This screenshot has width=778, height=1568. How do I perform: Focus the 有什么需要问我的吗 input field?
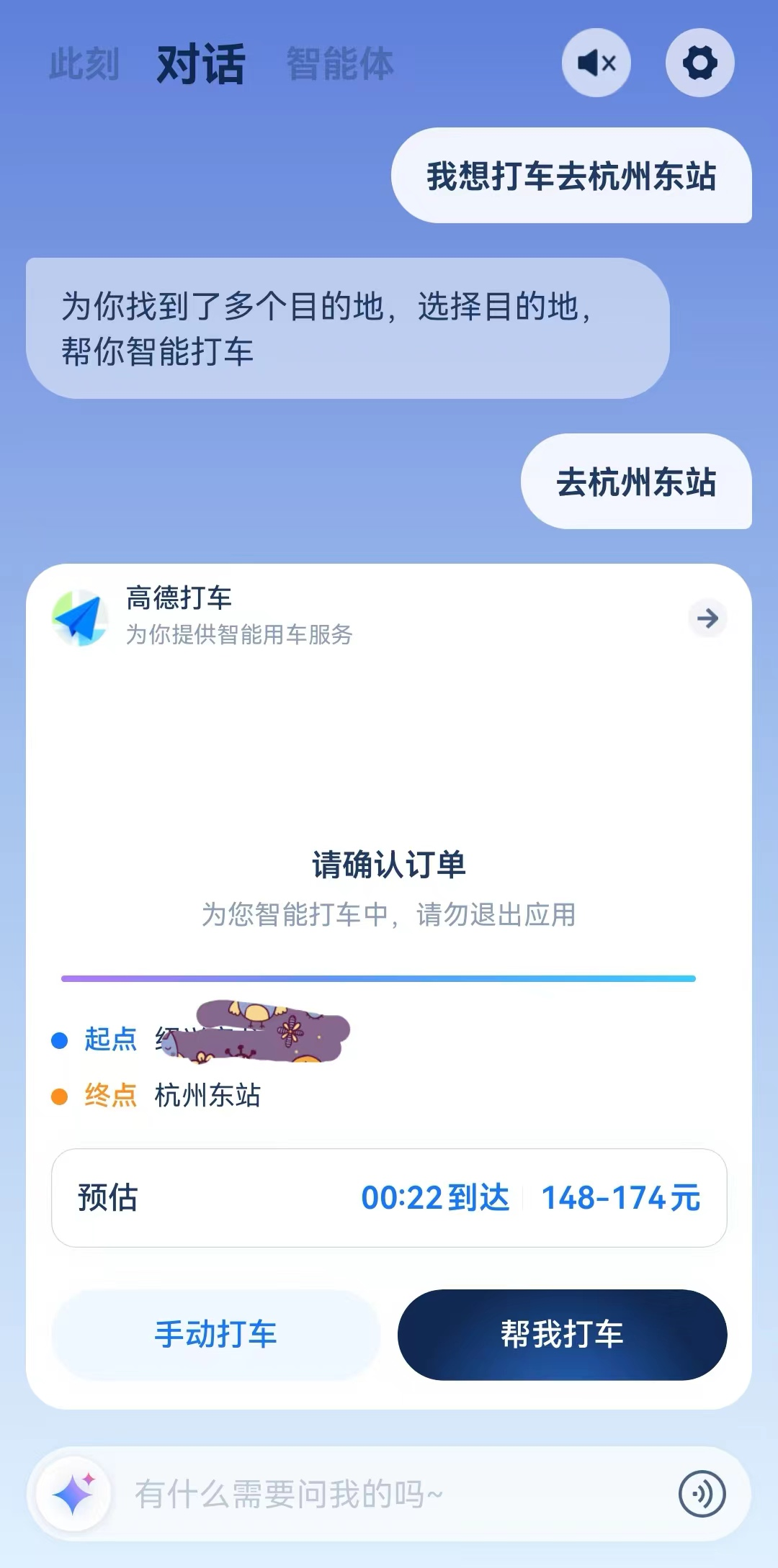(x=389, y=1494)
